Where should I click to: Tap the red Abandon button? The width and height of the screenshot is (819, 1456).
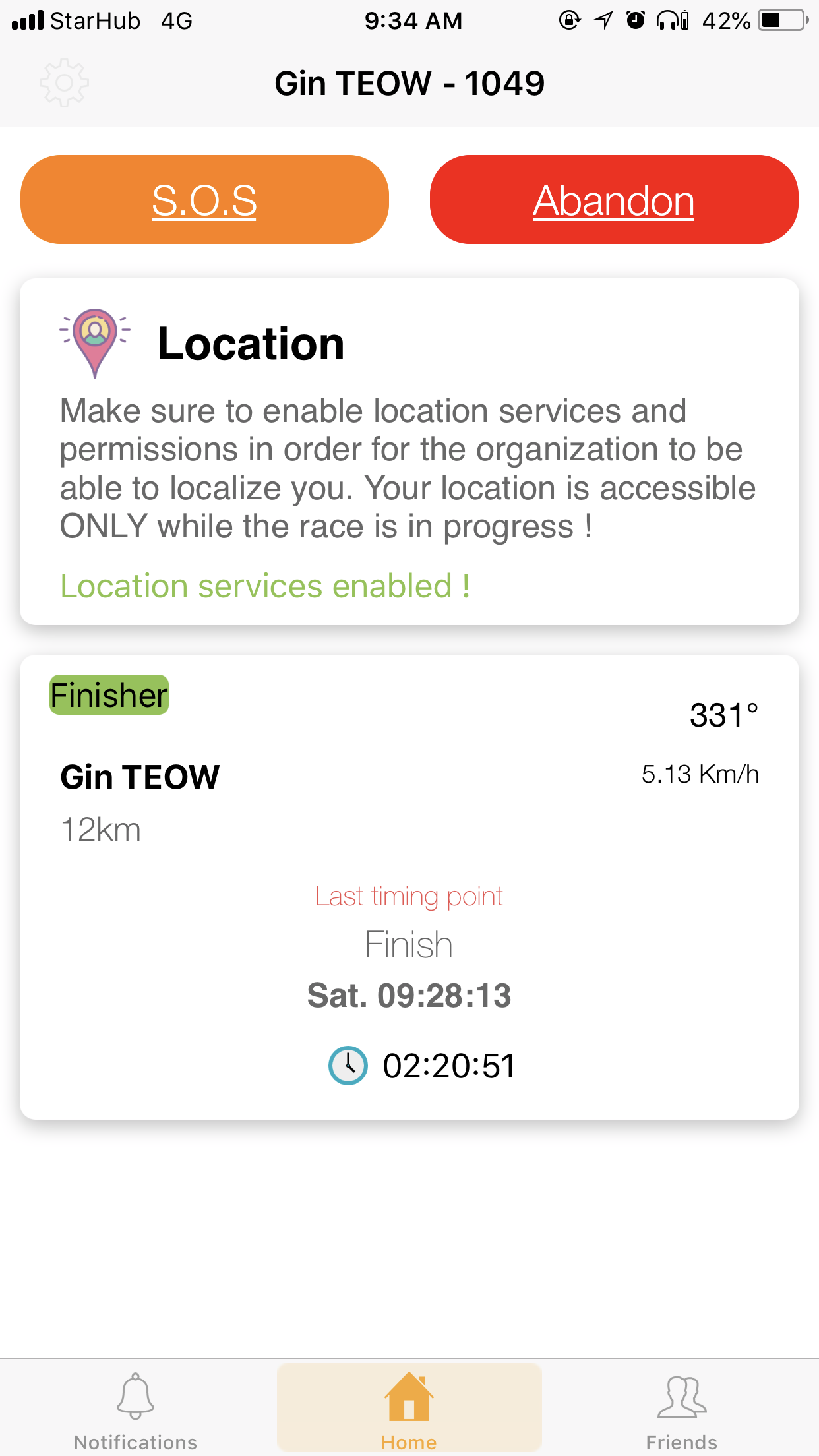tap(614, 200)
